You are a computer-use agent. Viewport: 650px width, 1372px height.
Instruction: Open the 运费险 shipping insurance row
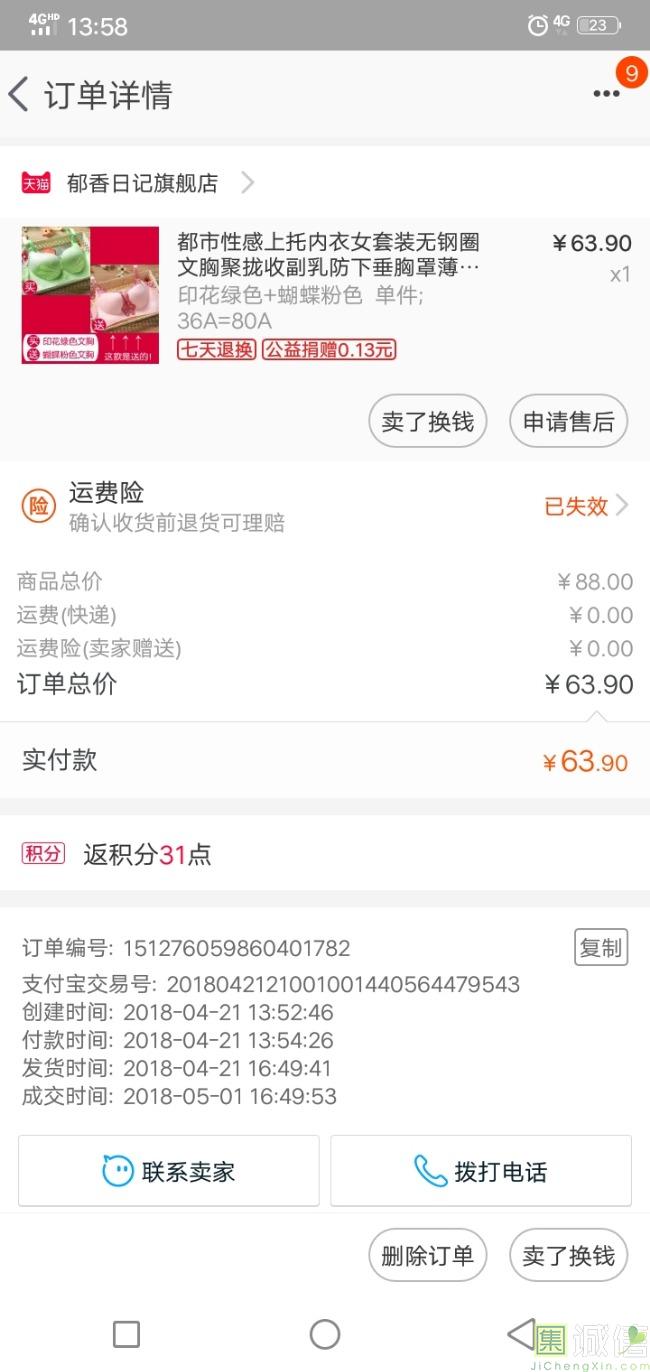pos(325,506)
